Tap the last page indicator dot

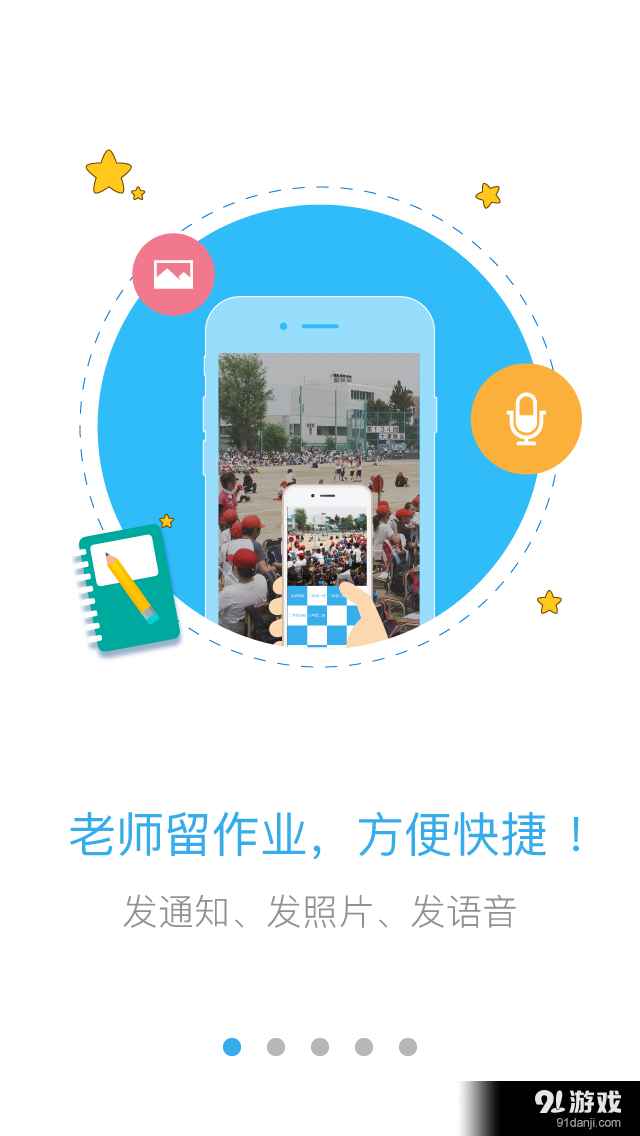(408, 1047)
